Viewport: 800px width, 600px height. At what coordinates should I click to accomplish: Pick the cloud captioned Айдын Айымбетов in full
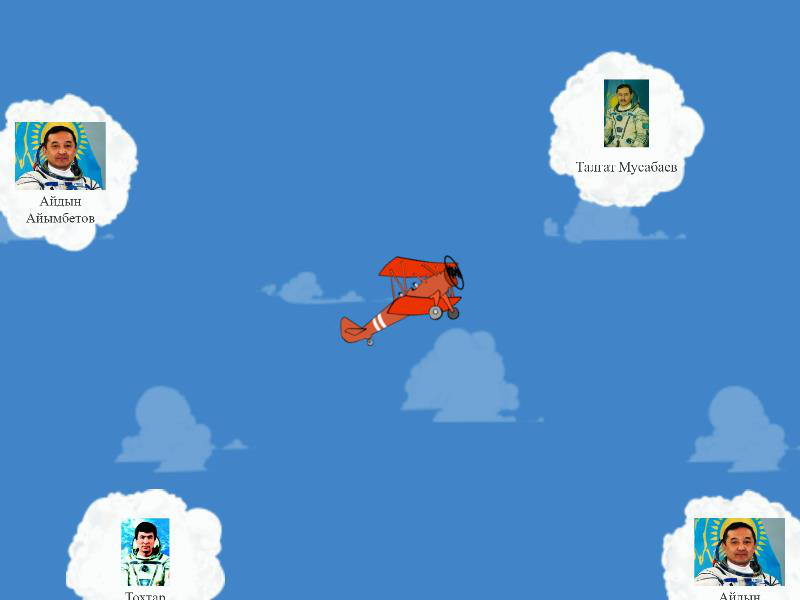pos(60,170)
